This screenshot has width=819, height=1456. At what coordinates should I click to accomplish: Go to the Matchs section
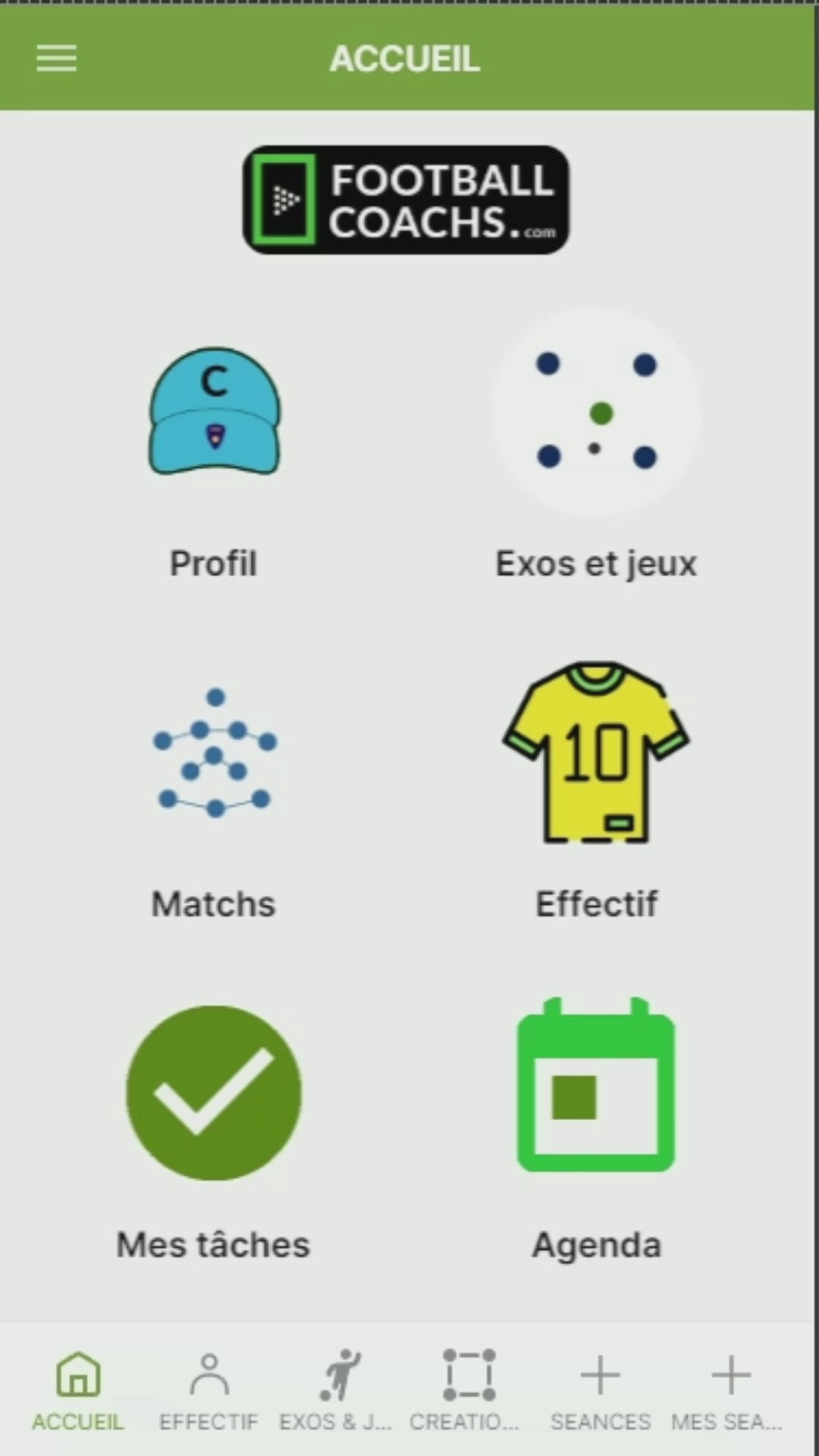coord(214,804)
